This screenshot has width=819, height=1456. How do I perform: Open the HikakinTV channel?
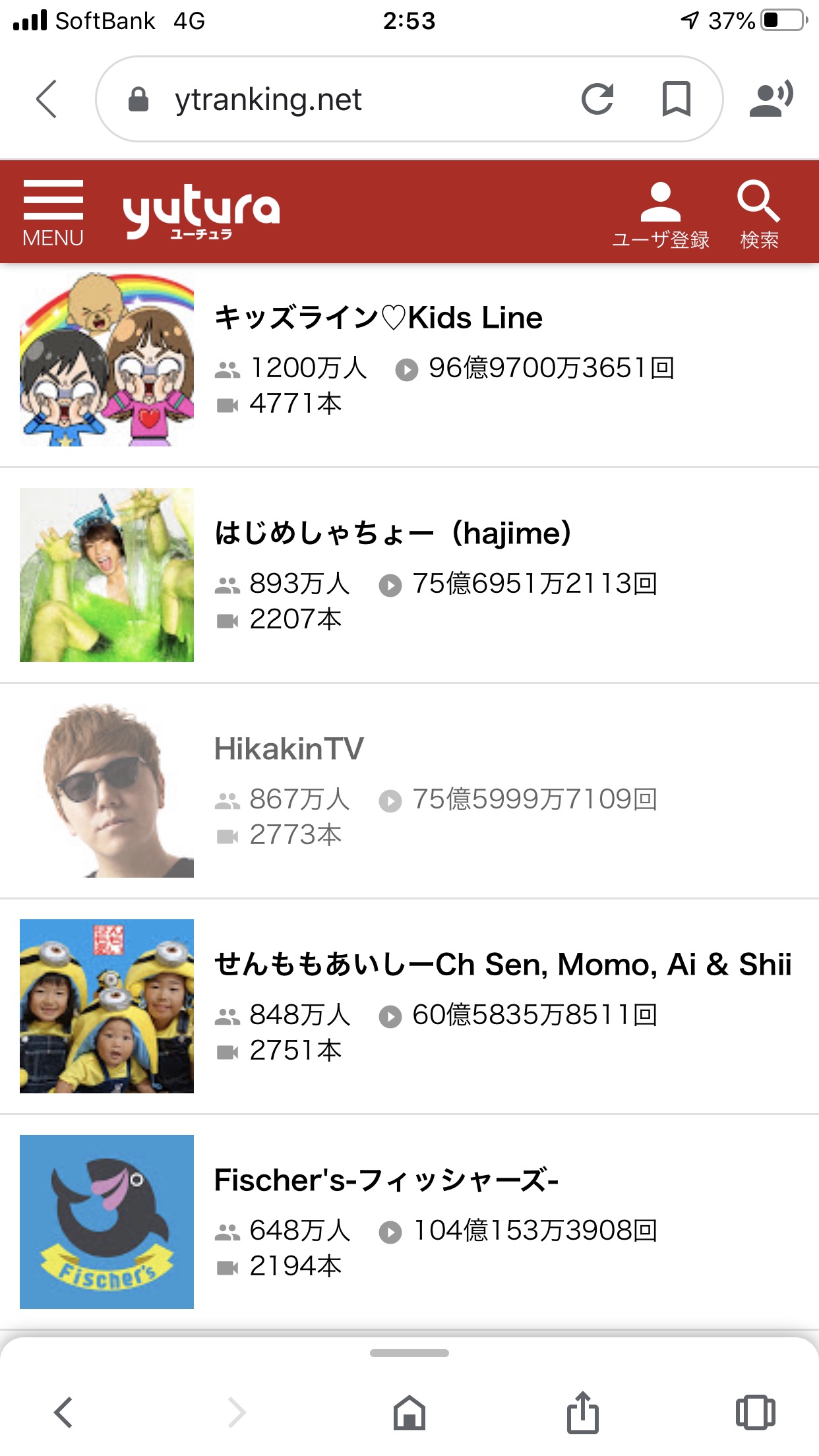[x=409, y=791]
